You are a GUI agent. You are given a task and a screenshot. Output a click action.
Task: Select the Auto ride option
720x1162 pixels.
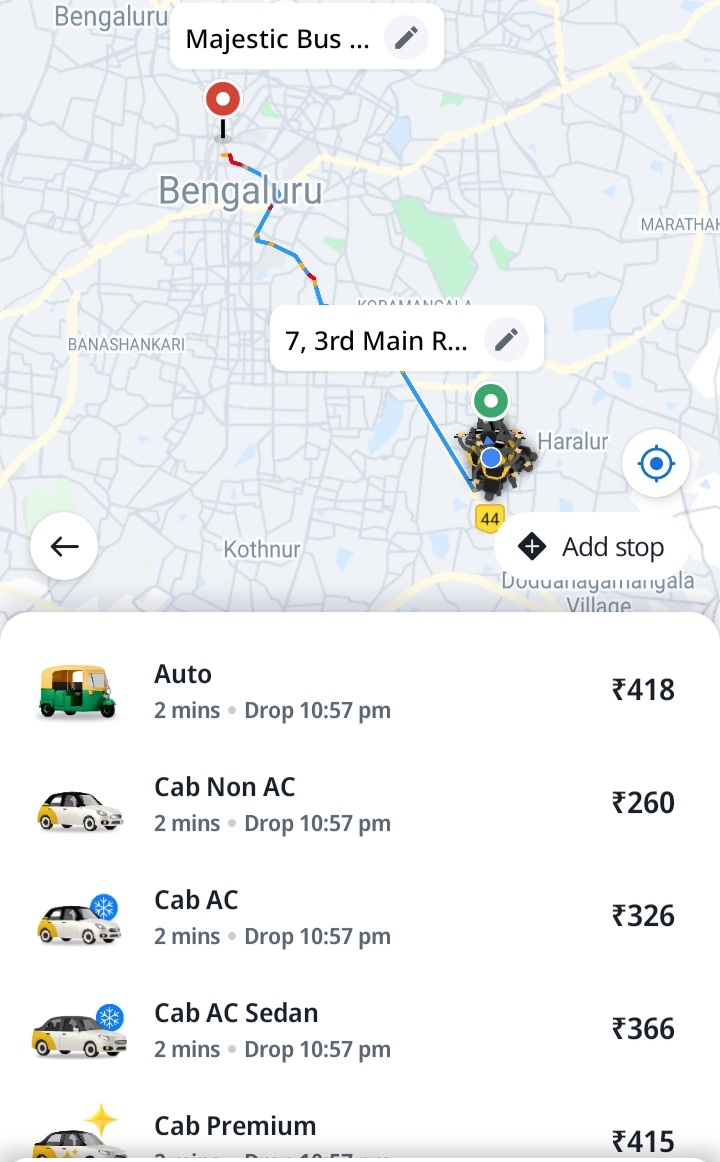[x=360, y=691]
